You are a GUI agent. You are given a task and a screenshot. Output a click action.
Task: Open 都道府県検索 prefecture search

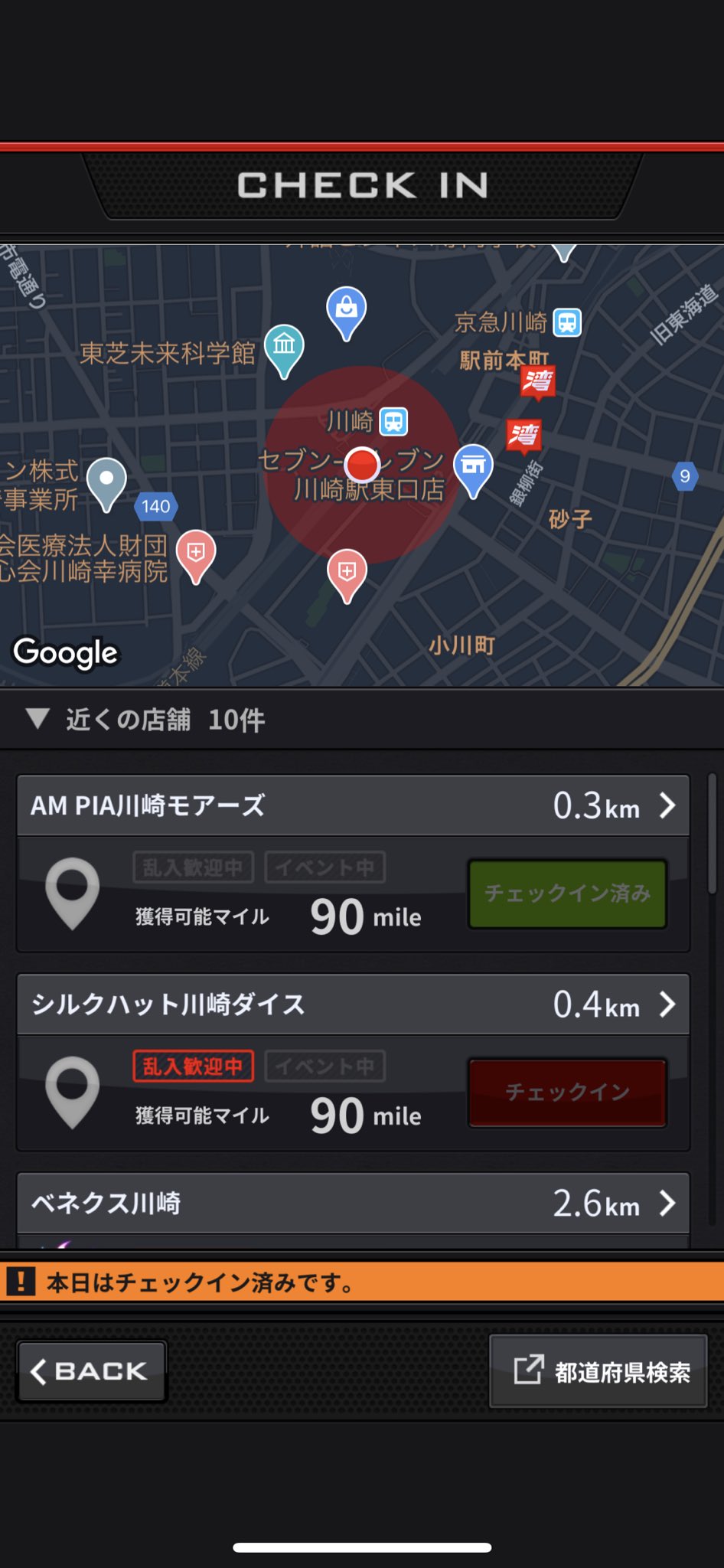(x=598, y=1371)
